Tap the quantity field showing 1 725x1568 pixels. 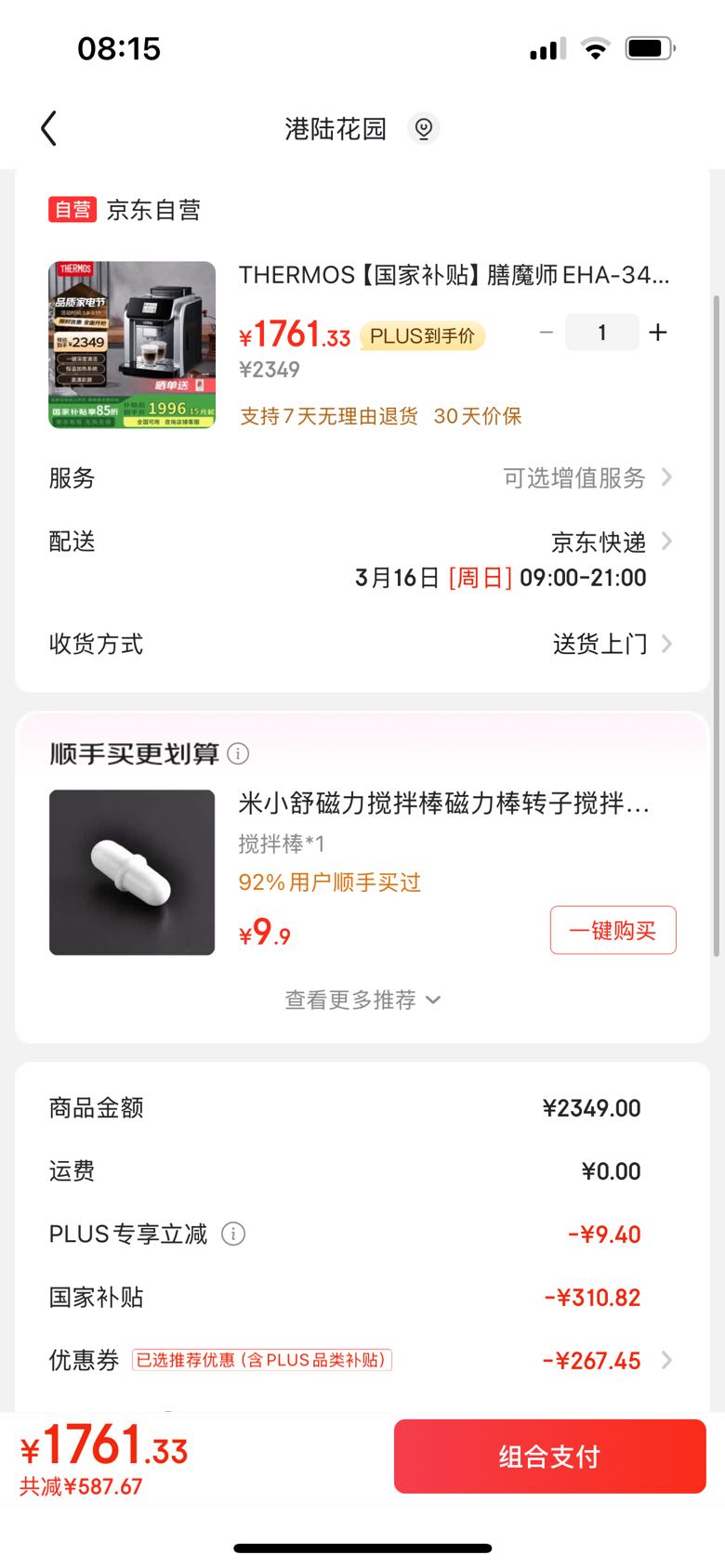pyautogui.click(x=602, y=333)
